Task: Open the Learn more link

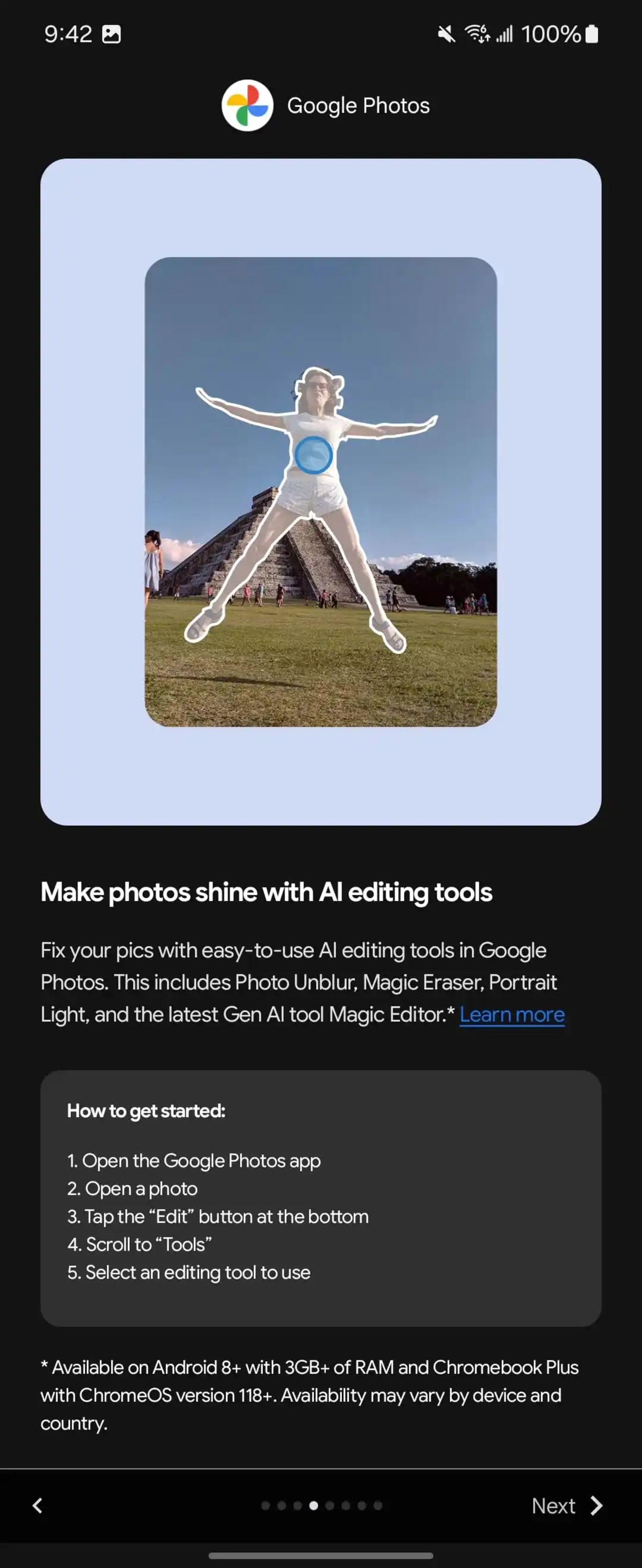Action: [x=512, y=1015]
